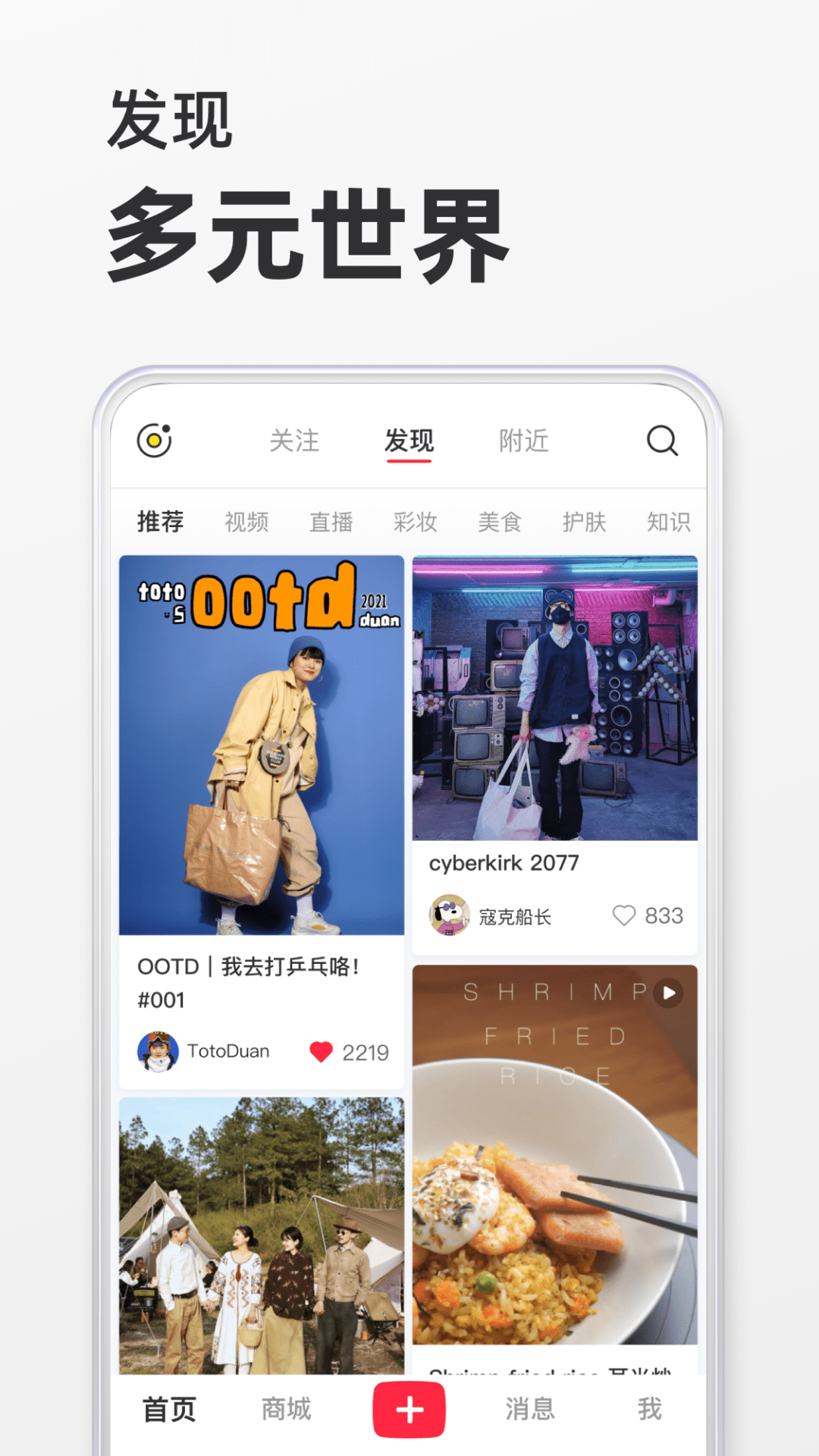Screen dimensions: 819x1456
Task: Switch to the 关注 following tab
Action: 296,440
